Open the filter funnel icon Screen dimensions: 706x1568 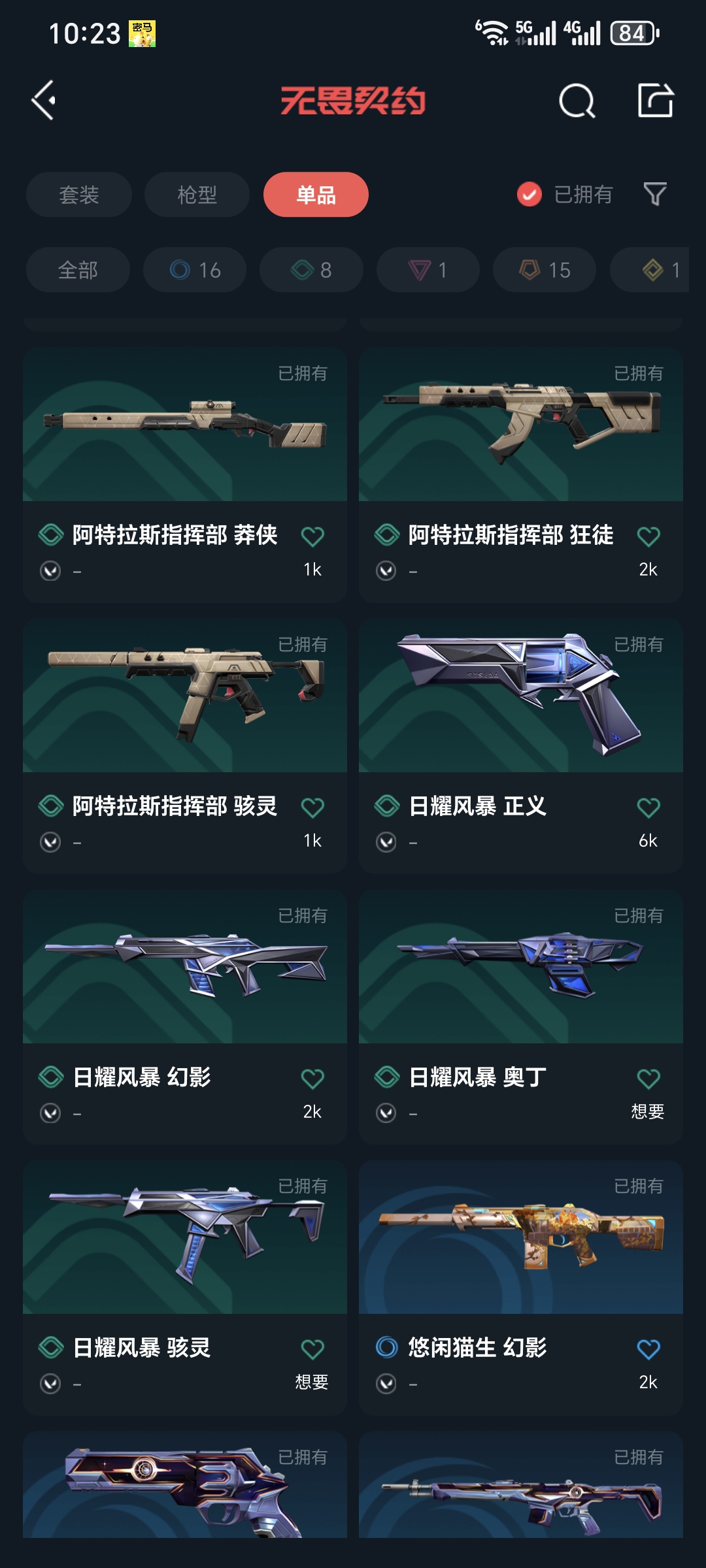point(655,194)
